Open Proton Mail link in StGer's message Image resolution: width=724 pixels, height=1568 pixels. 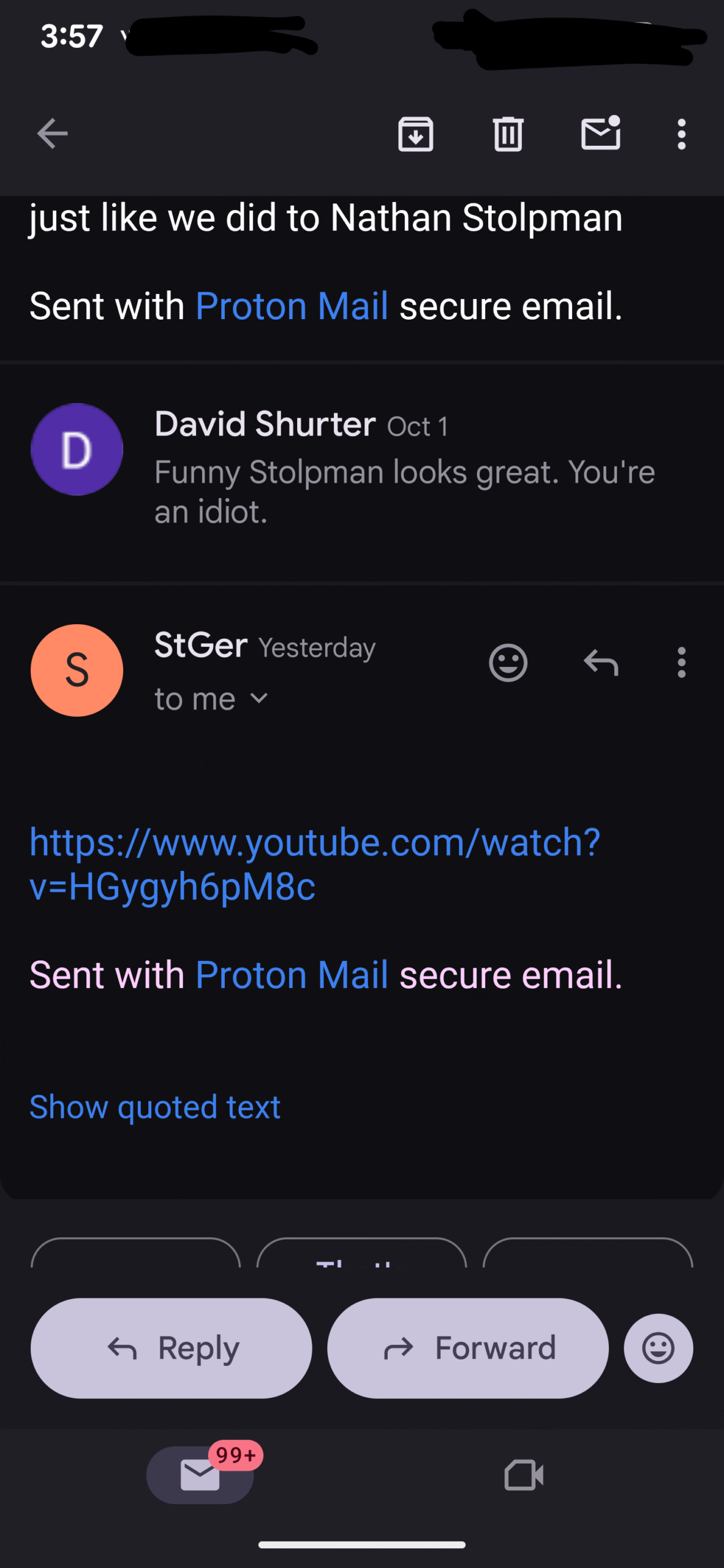pos(292,974)
